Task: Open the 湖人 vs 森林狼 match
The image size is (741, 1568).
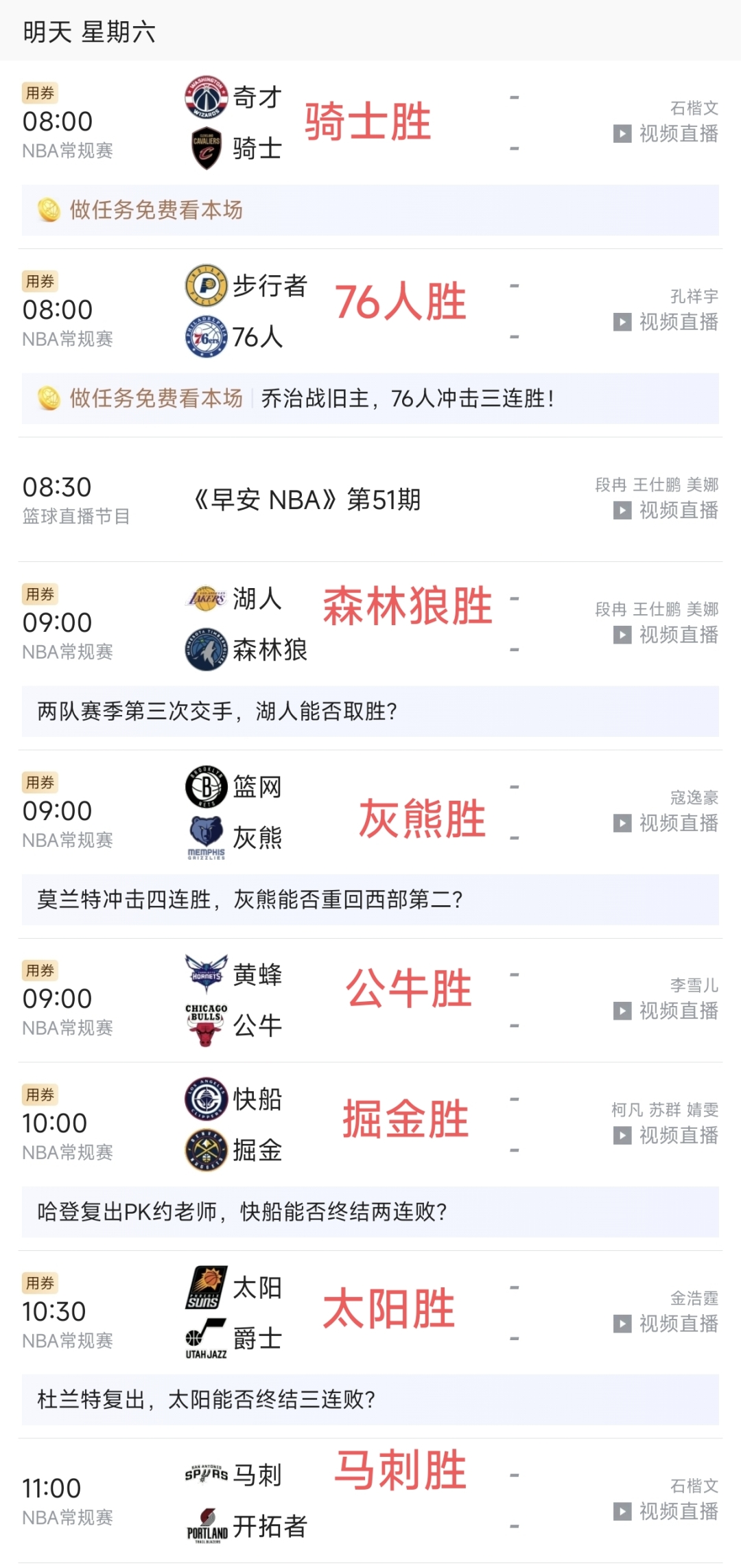Action: click(370, 624)
